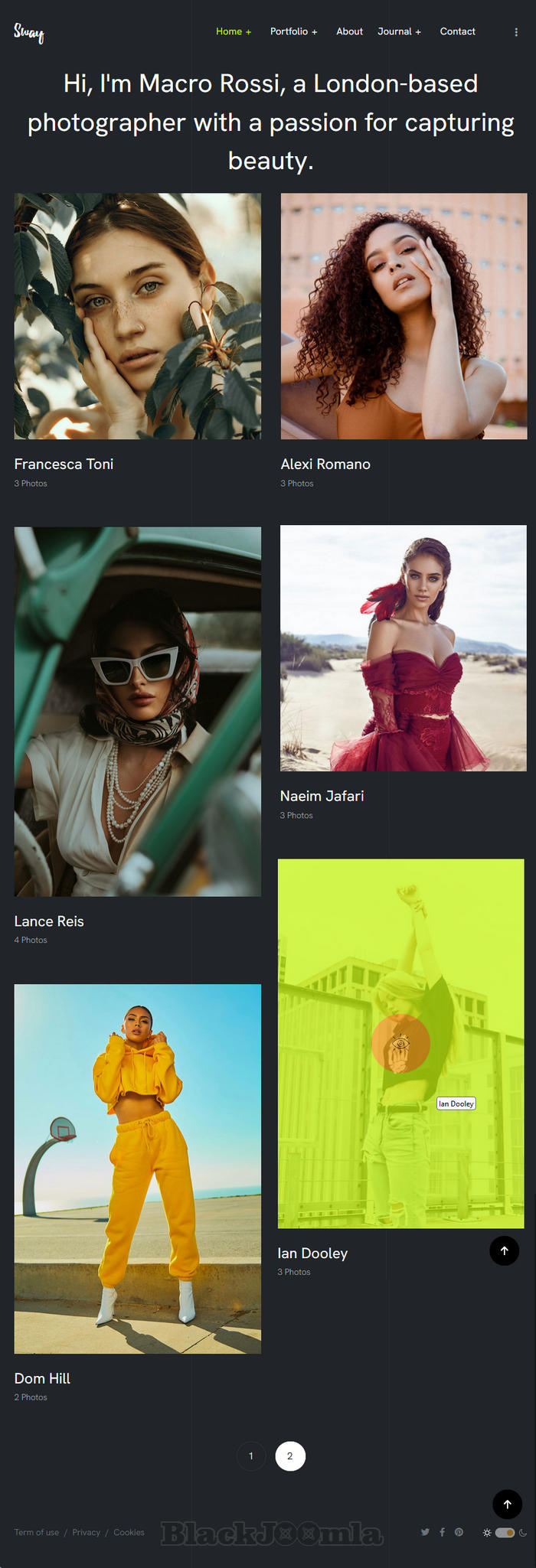
Task: Open the Ian Dooley album tile
Action: [400, 1043]
